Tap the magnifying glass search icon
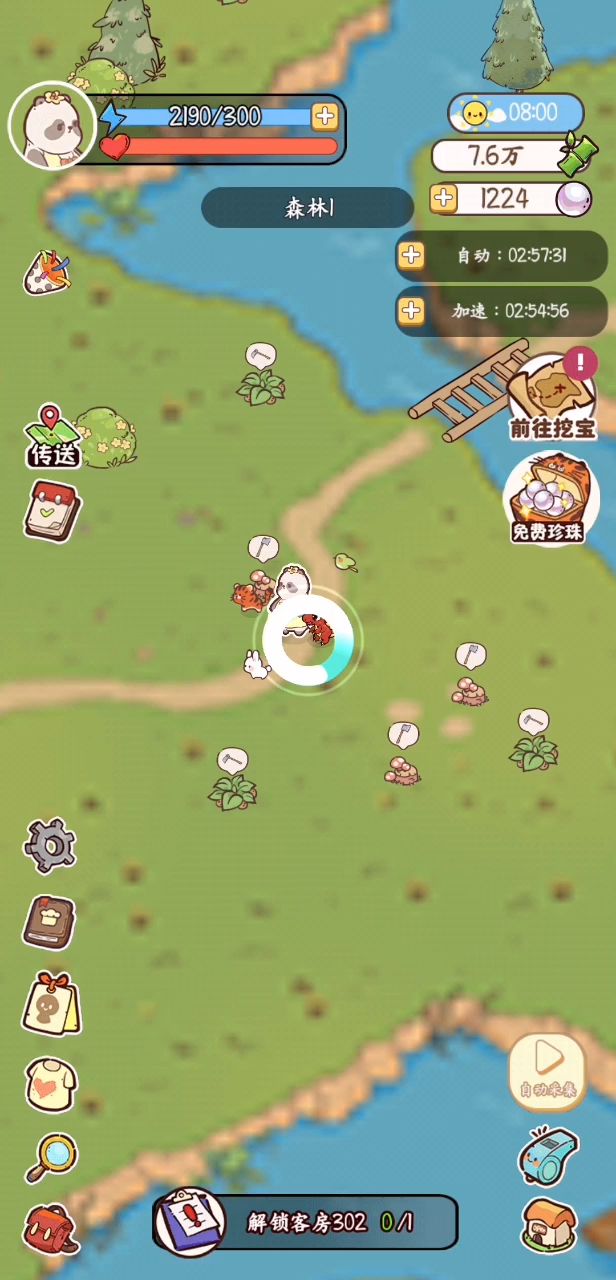616x1280 pixels. click(x=51, y=1157)
